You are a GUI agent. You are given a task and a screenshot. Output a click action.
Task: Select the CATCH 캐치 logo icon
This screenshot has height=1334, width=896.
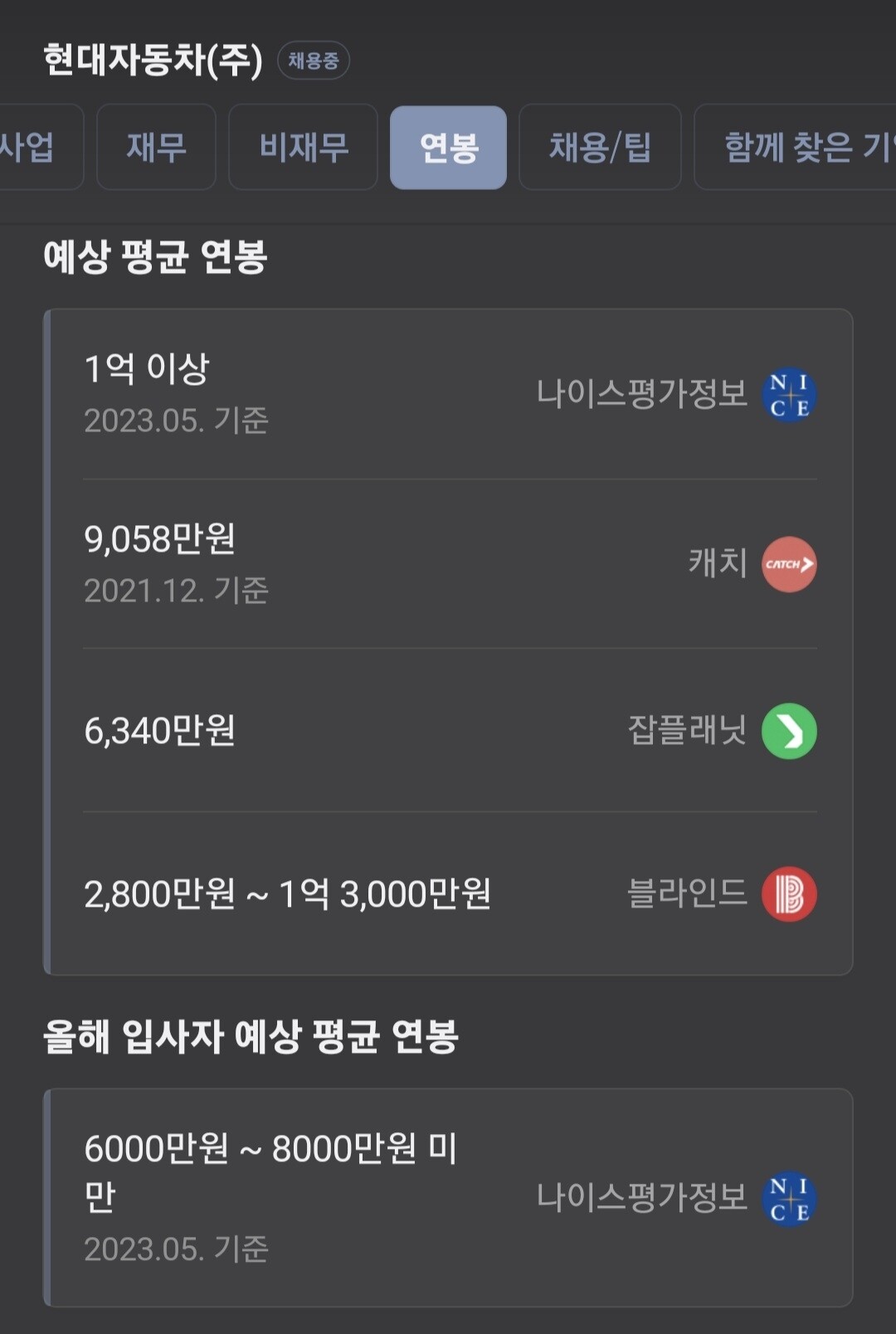click(789, 565)
